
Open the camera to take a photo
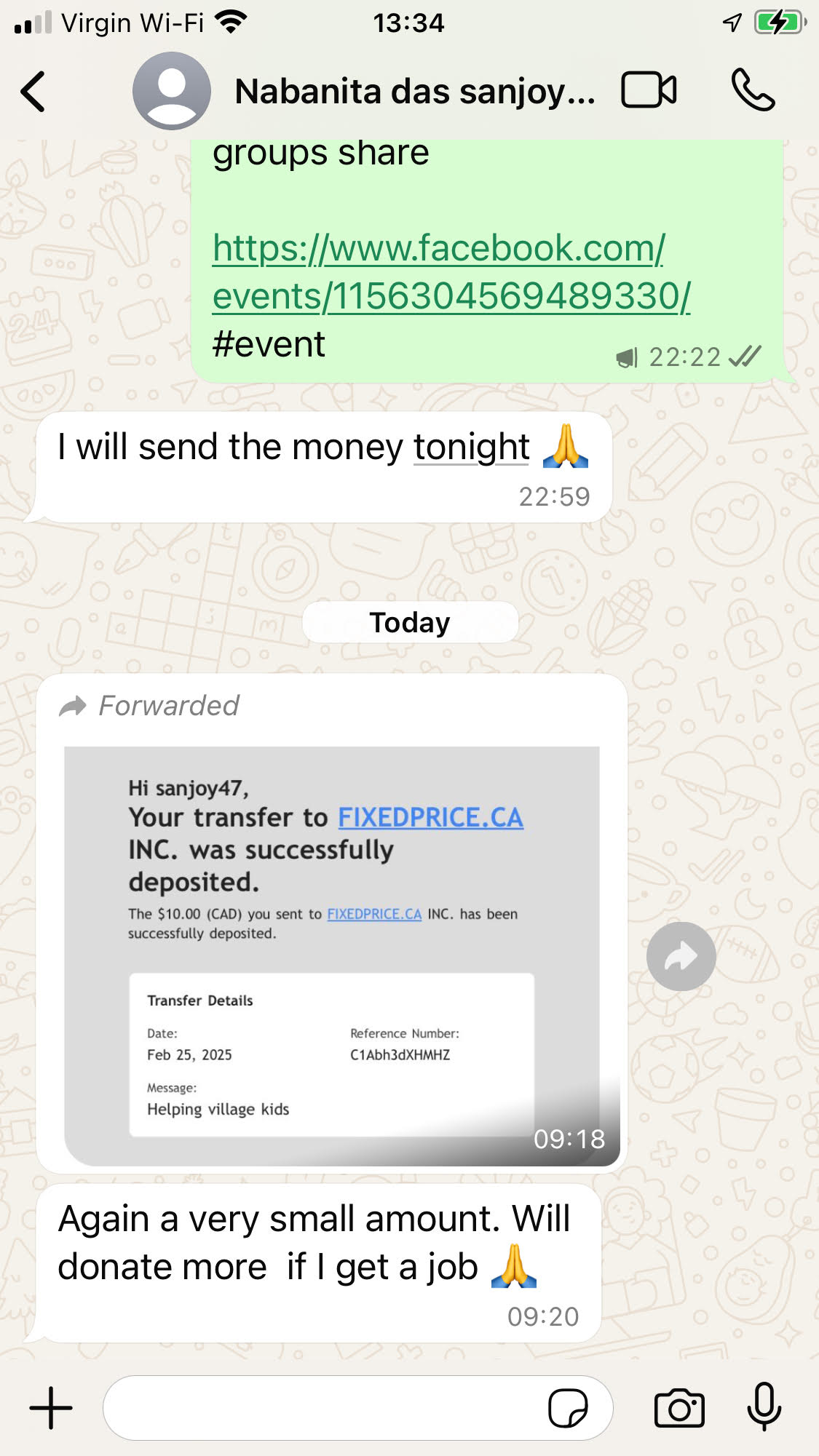click(679, 1408)
